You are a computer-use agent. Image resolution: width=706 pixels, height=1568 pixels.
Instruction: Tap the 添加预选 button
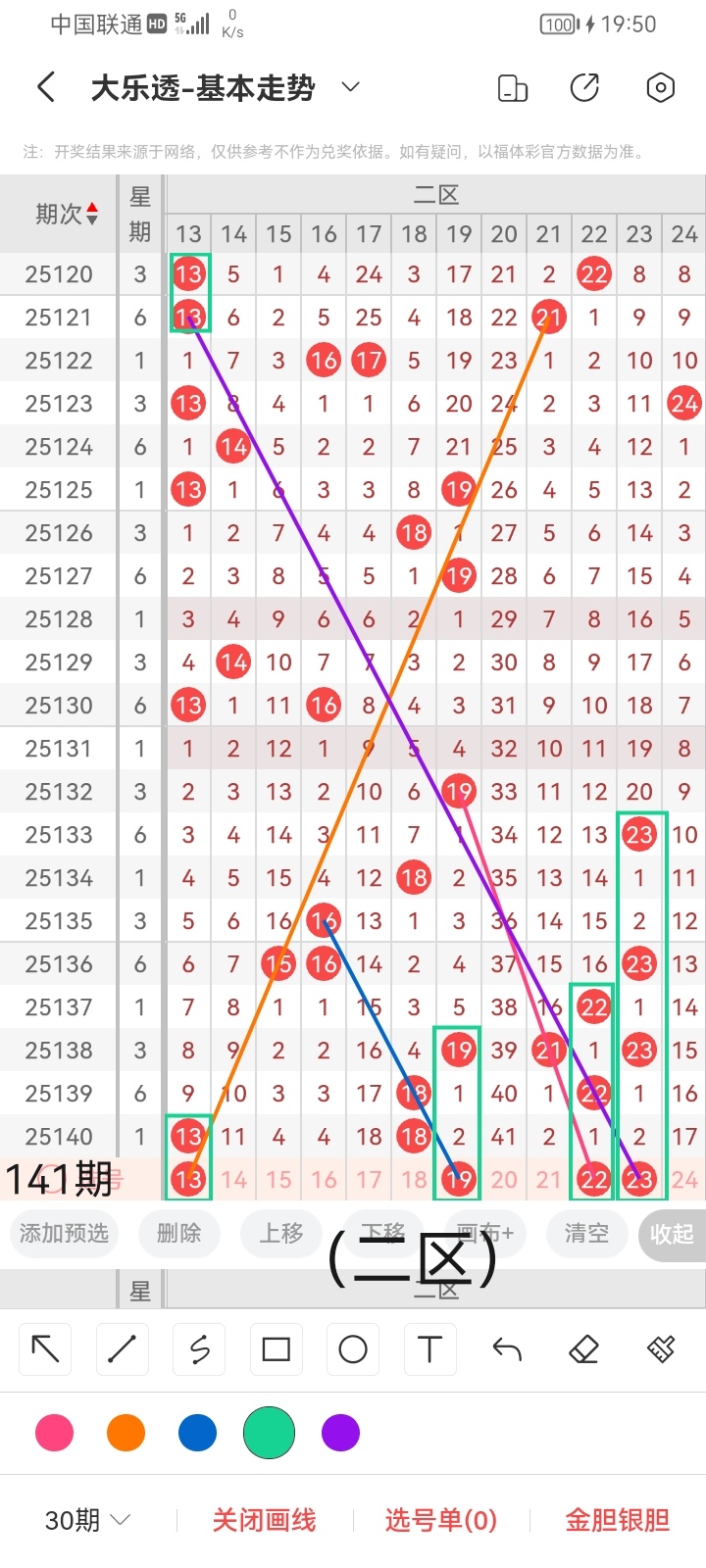(x=64, y=1233)
